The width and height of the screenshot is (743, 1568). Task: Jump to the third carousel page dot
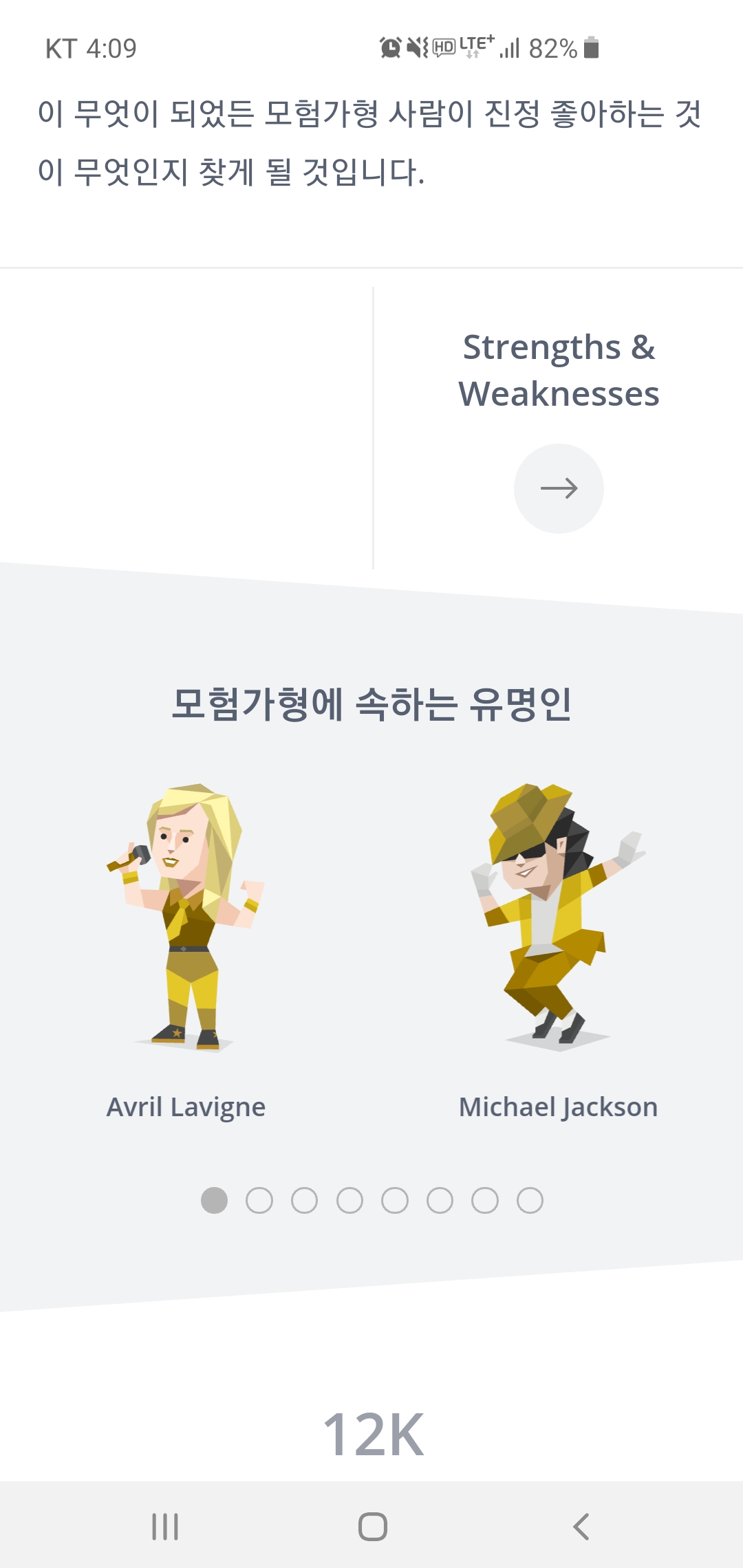(304, 1201)
